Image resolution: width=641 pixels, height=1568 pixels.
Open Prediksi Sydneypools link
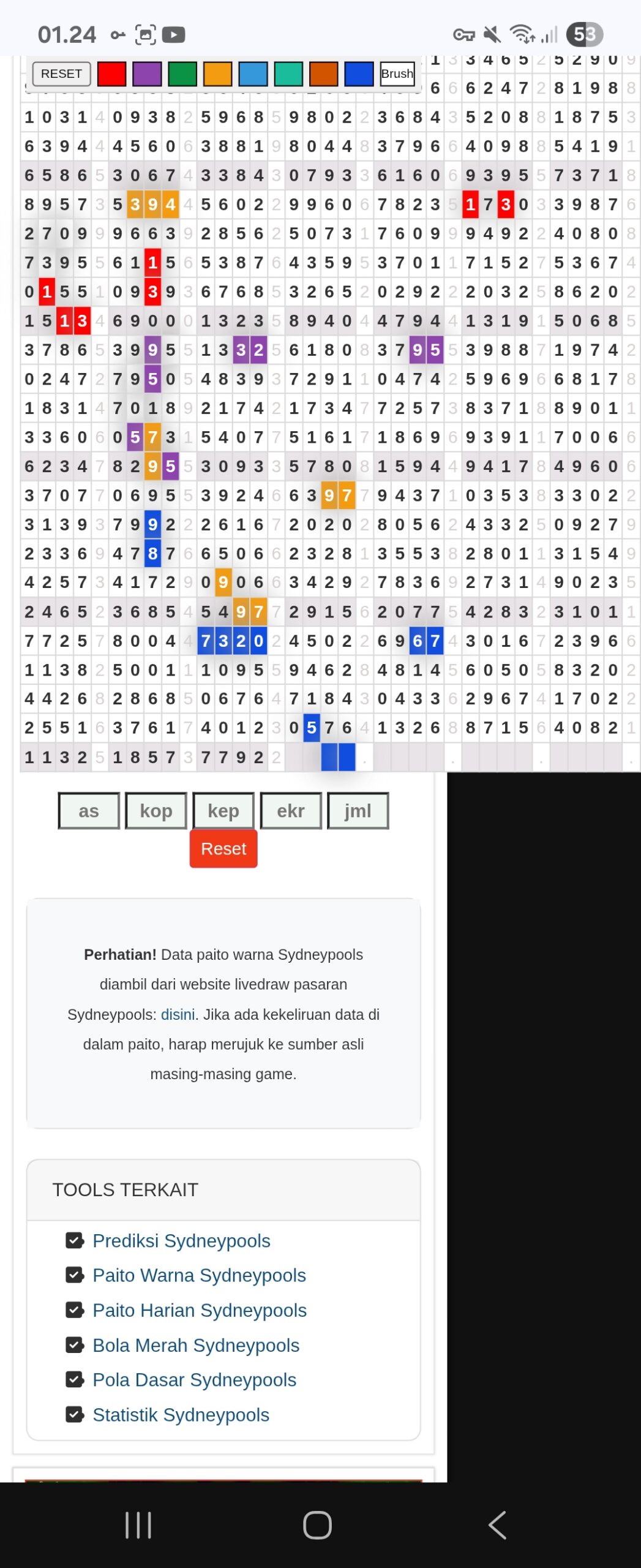click(181, 1240)
